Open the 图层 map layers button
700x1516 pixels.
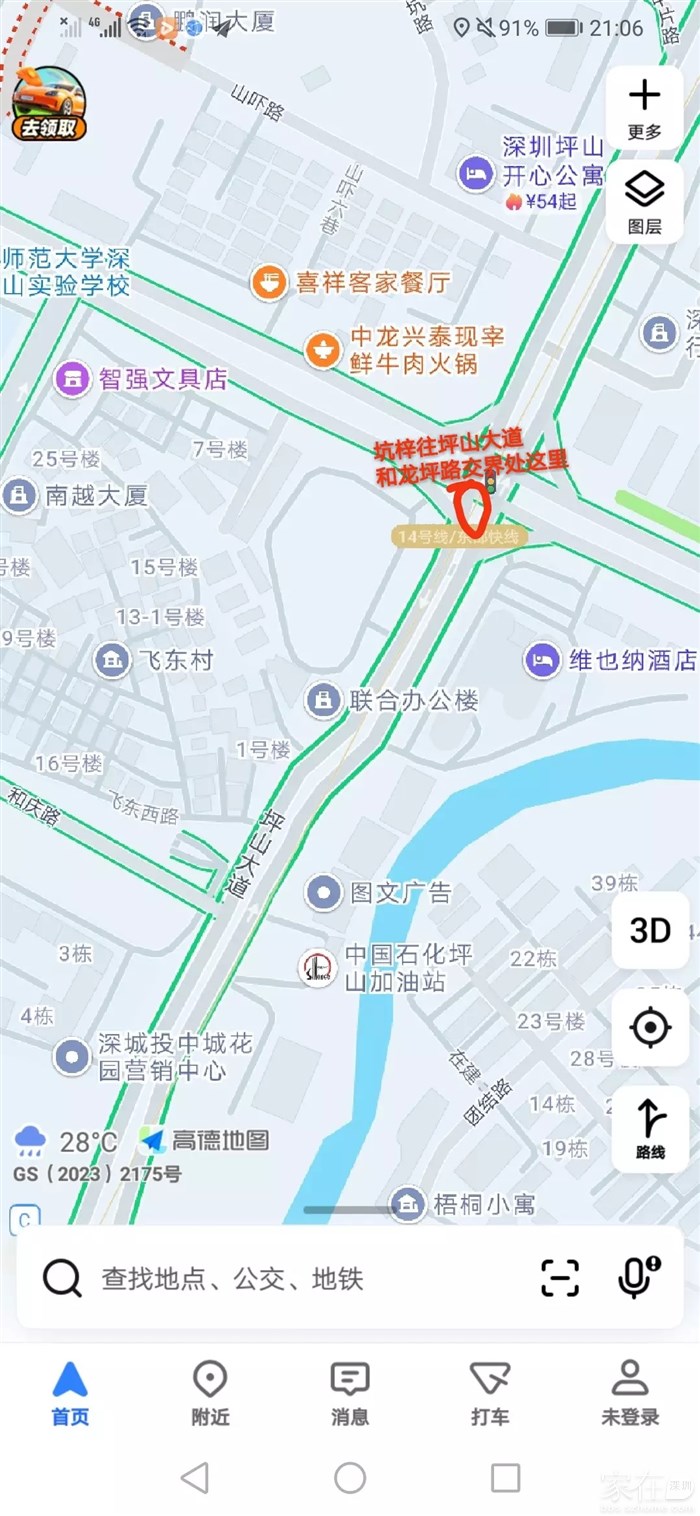pos(644,201)
